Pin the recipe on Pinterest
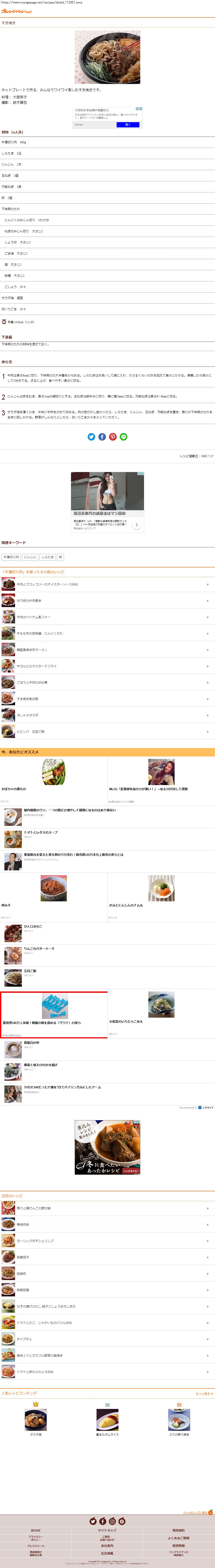The image size is (215, 1568). [x=113, y=437]
